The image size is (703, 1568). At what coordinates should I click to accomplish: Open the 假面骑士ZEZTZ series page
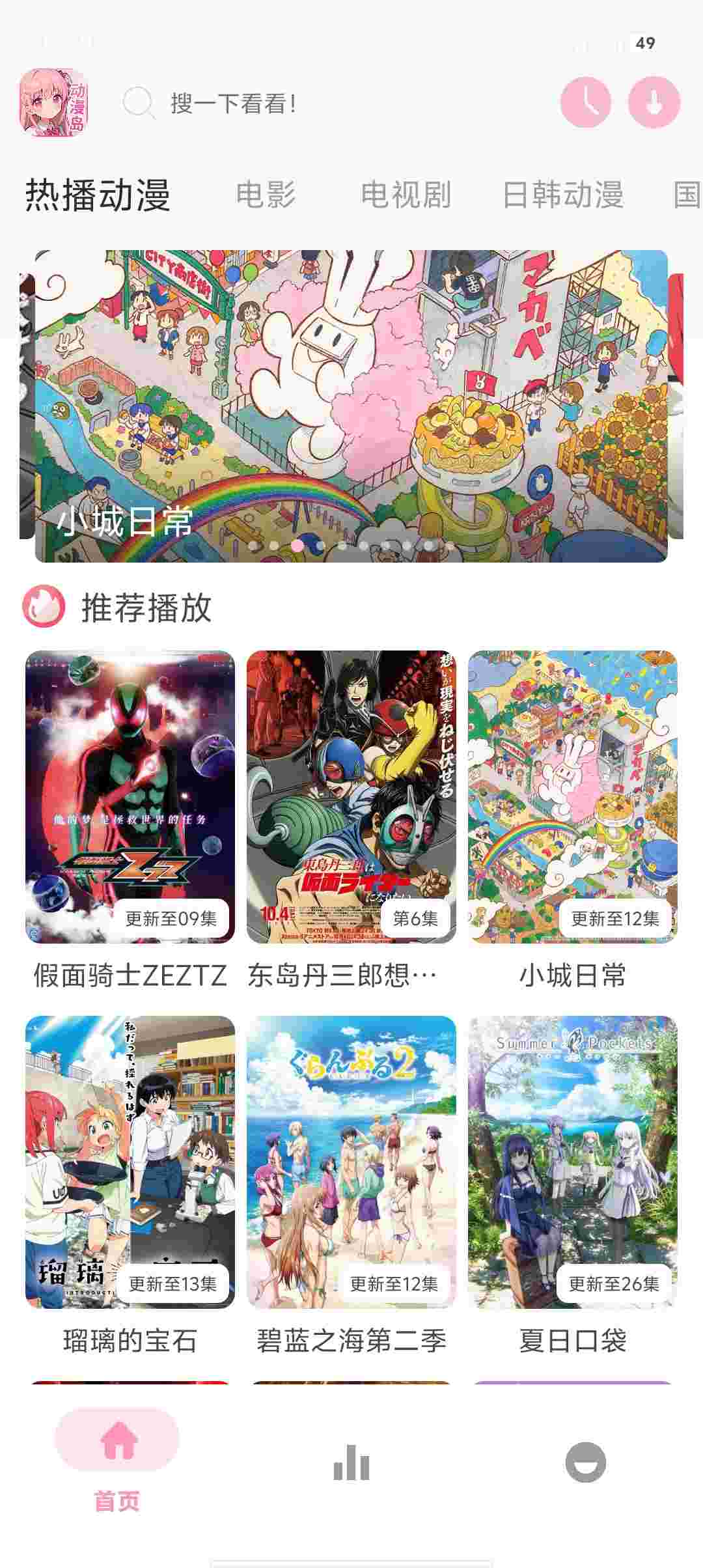(x=130, y=793)
